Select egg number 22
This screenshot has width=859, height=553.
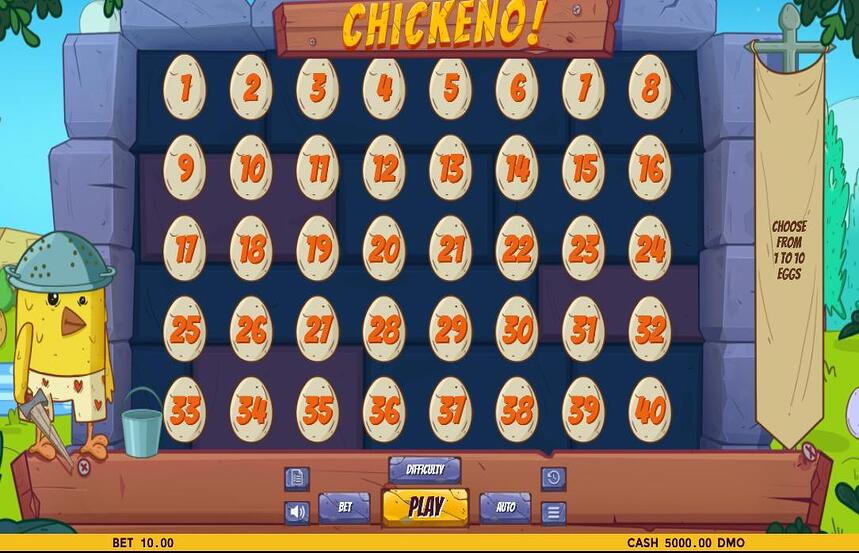point(517,248)
